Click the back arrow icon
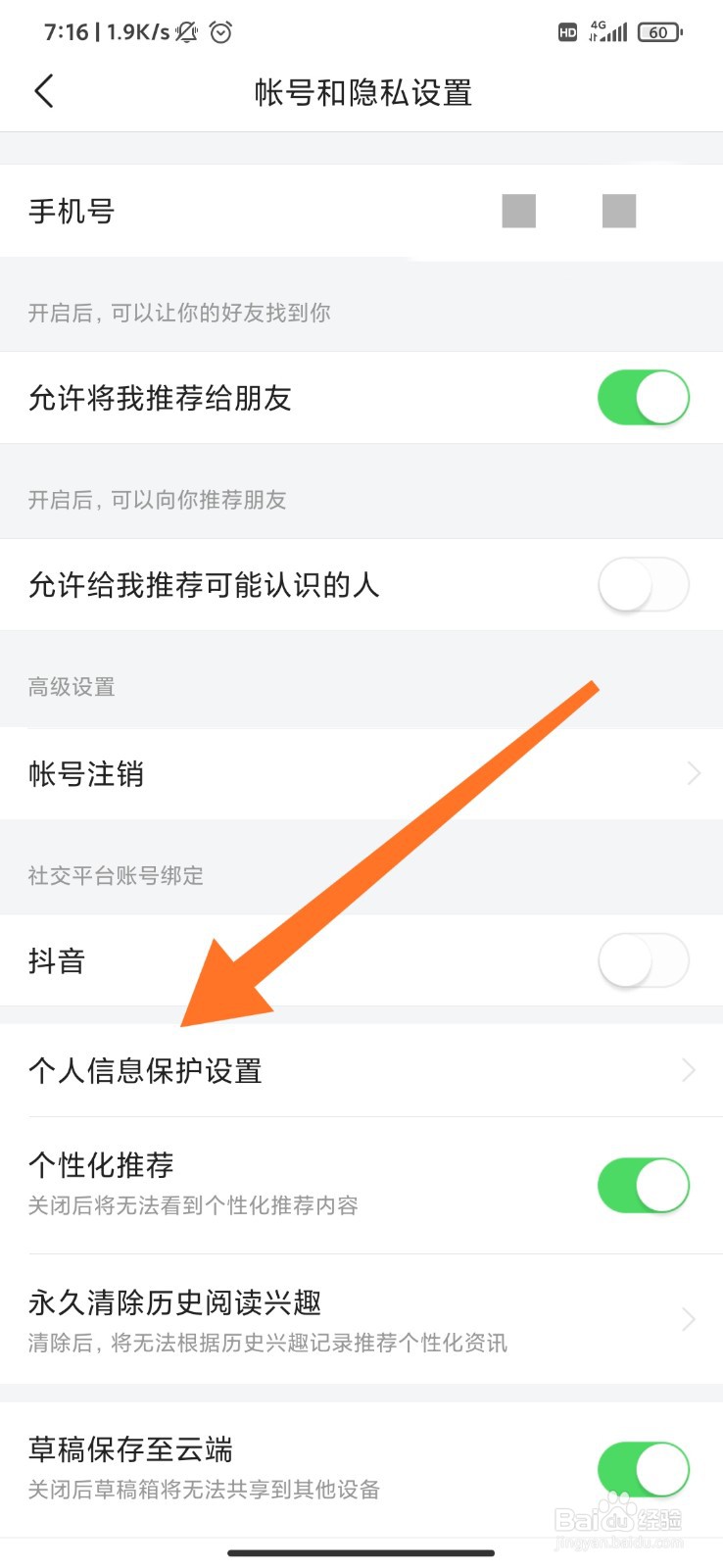Image resolution: width=723 pixels, height=1568 pixels. [x=43, y=90]
